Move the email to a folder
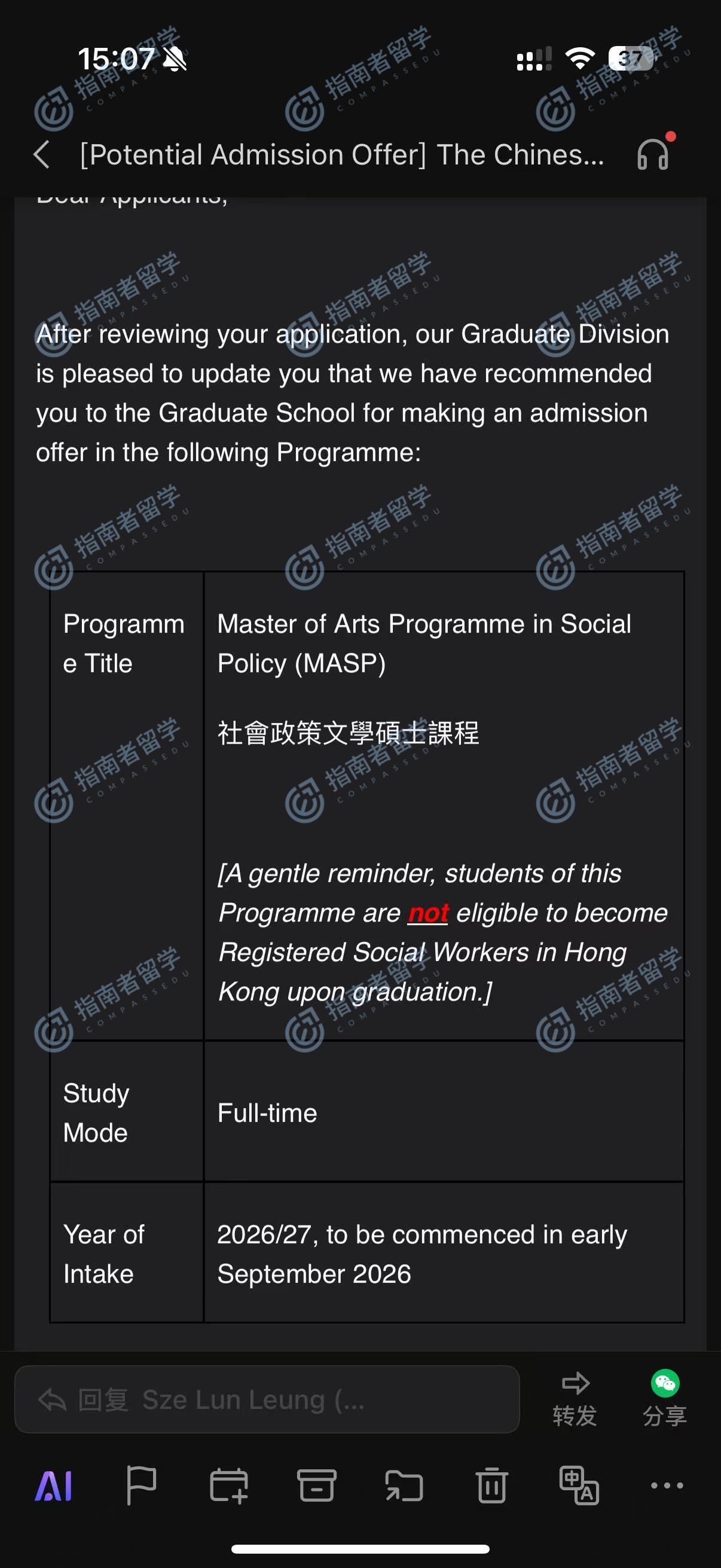Viewport: 721px width, 1568px height. (x=404, y=1486)
